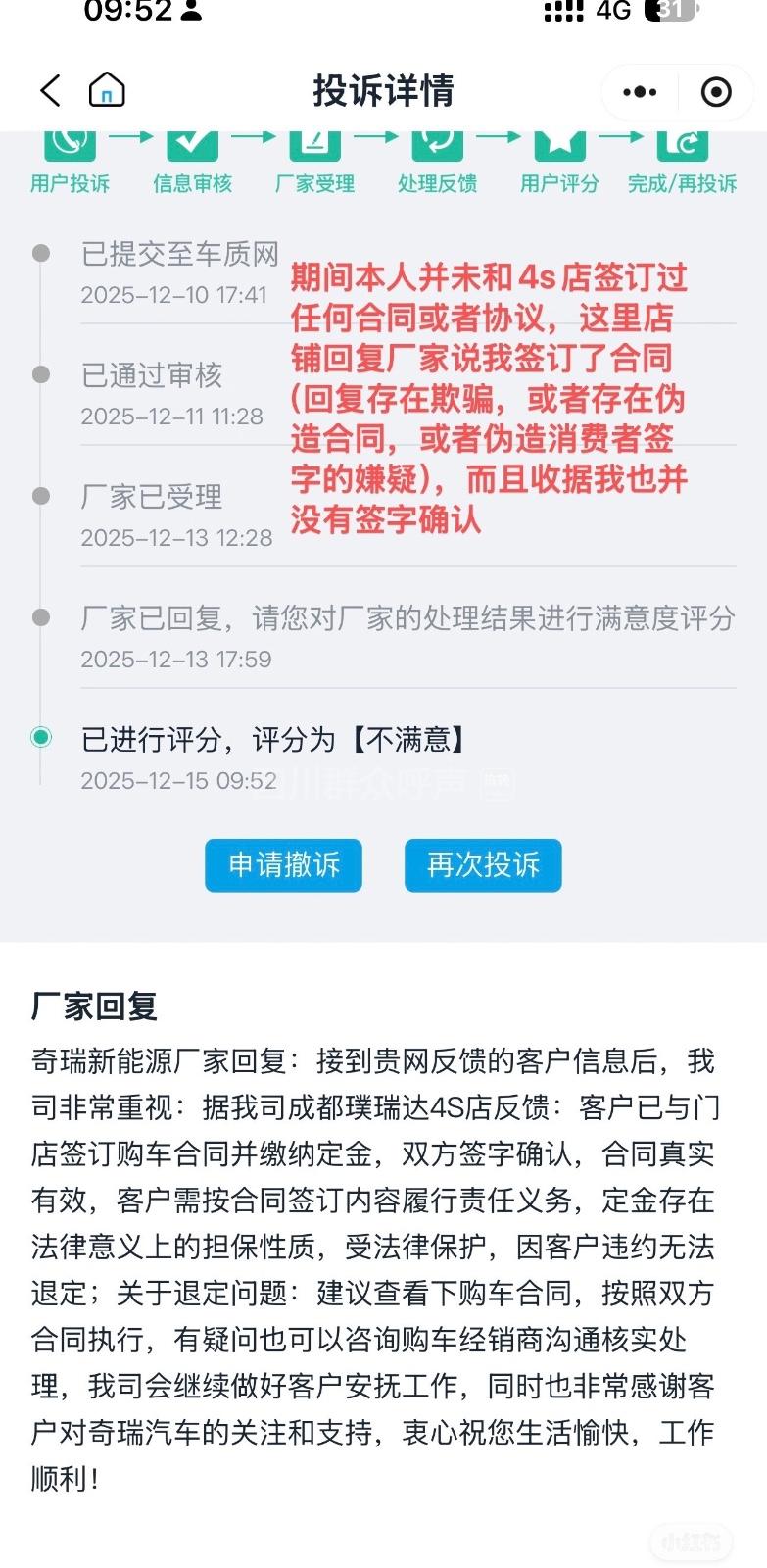The width and height of the screenshot is (767, 1568).
Task: Tap 申请撤诉 to withdraw the complaint
Action: [x=283, y=865]
